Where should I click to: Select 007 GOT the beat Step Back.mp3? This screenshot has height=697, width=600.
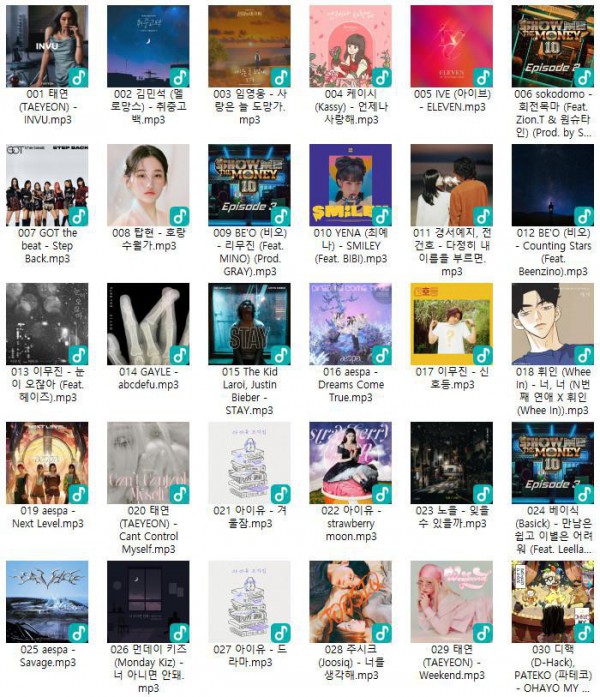(x=46, y=184)
